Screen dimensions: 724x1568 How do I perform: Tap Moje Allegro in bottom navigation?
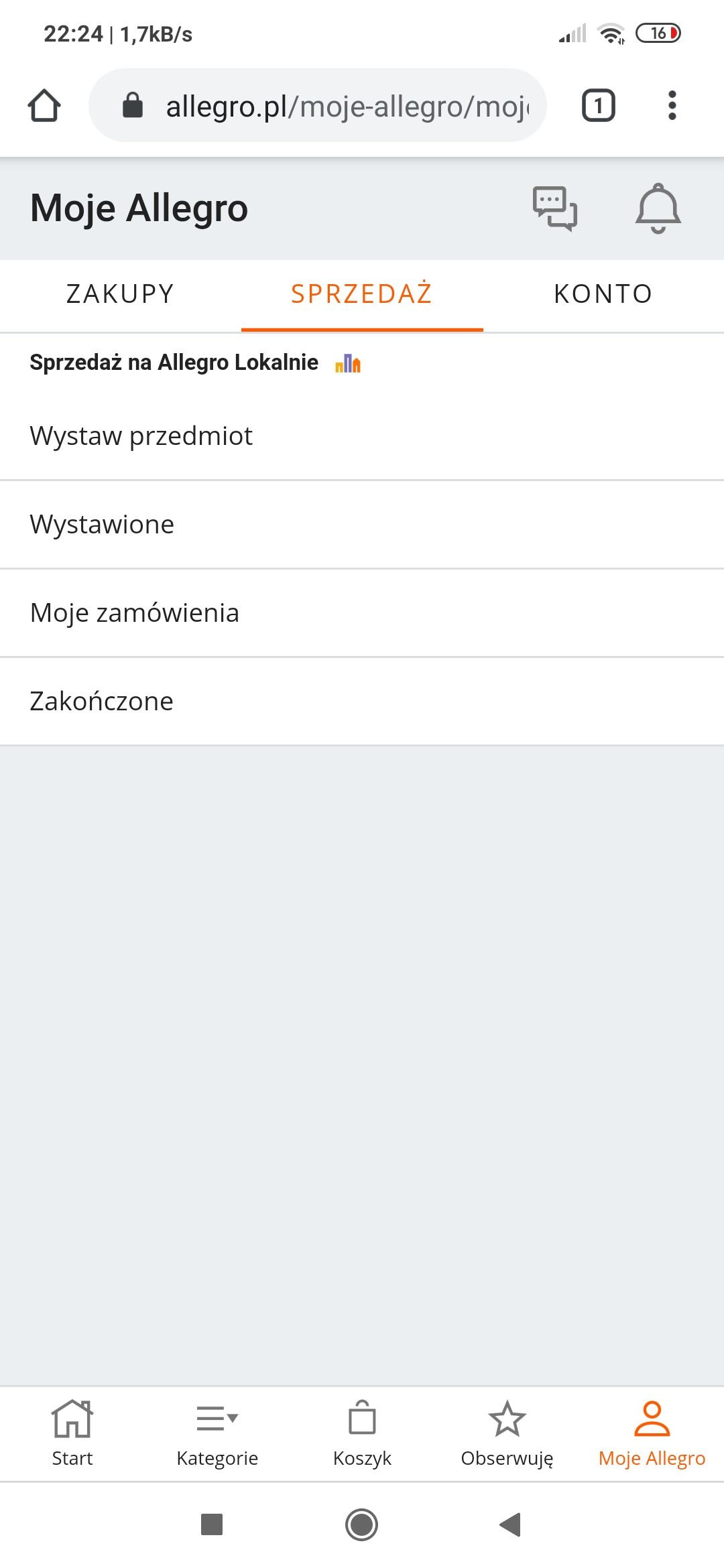(652, 1433)
